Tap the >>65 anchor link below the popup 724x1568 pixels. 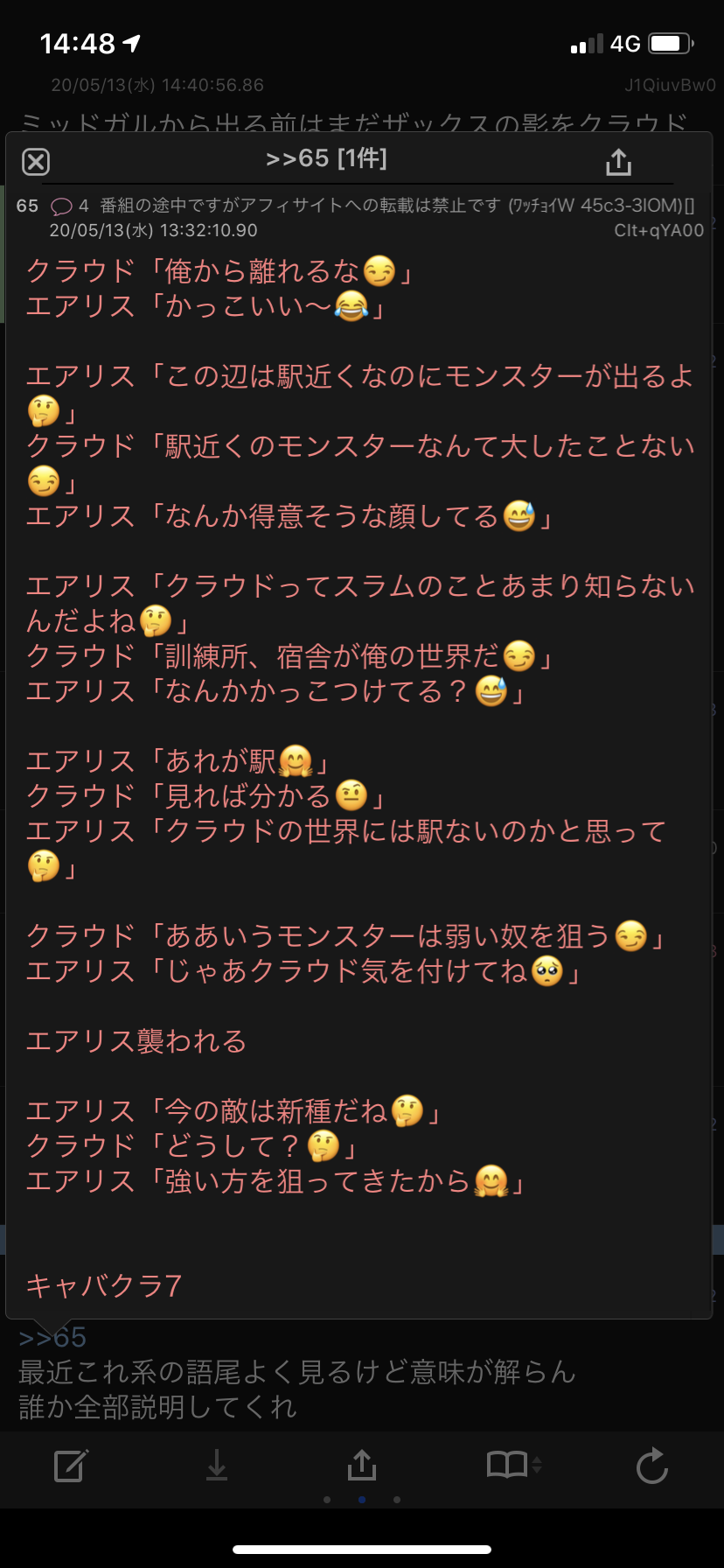52,1337
